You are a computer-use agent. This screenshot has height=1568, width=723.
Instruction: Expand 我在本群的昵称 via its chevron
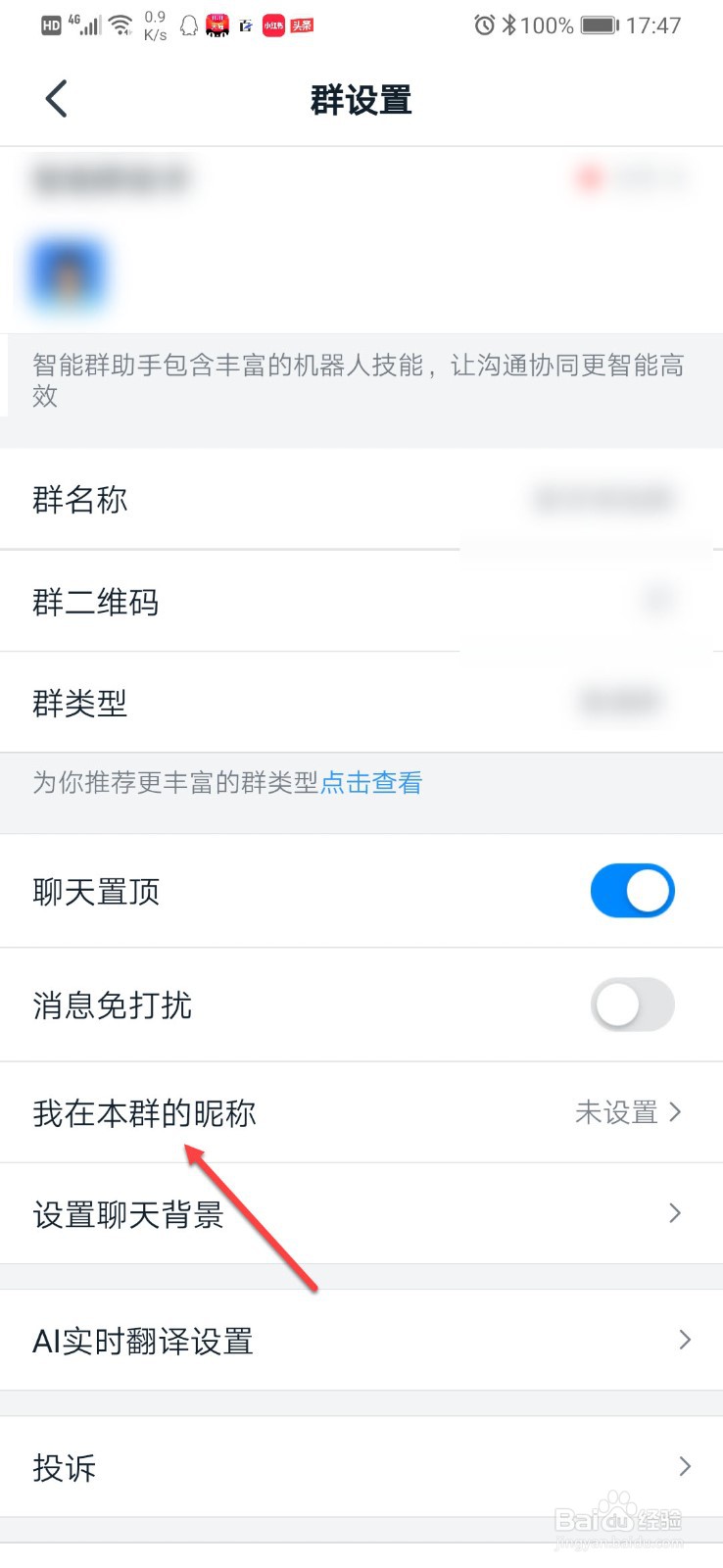point(674,1112)
